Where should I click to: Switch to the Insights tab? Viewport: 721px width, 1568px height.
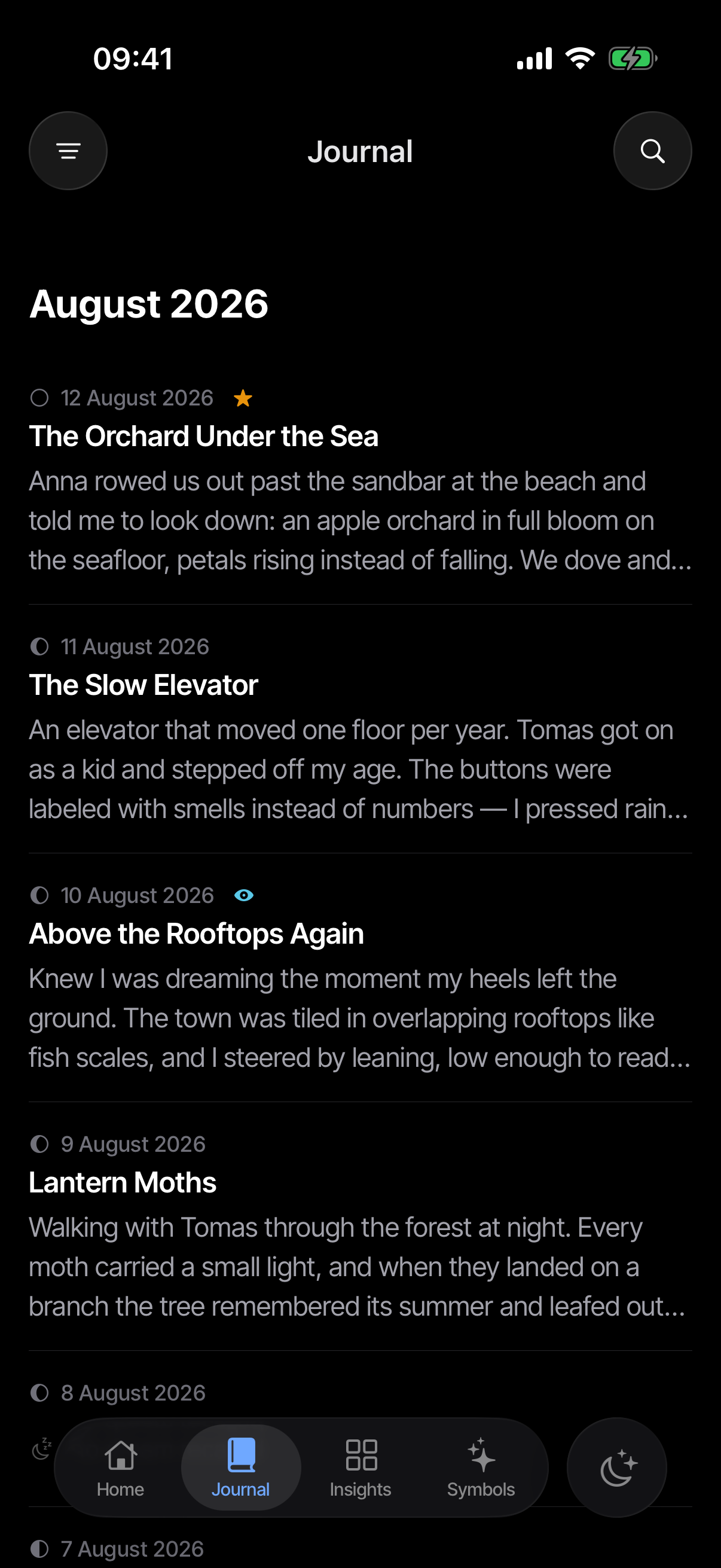(x=361, y=1468)
